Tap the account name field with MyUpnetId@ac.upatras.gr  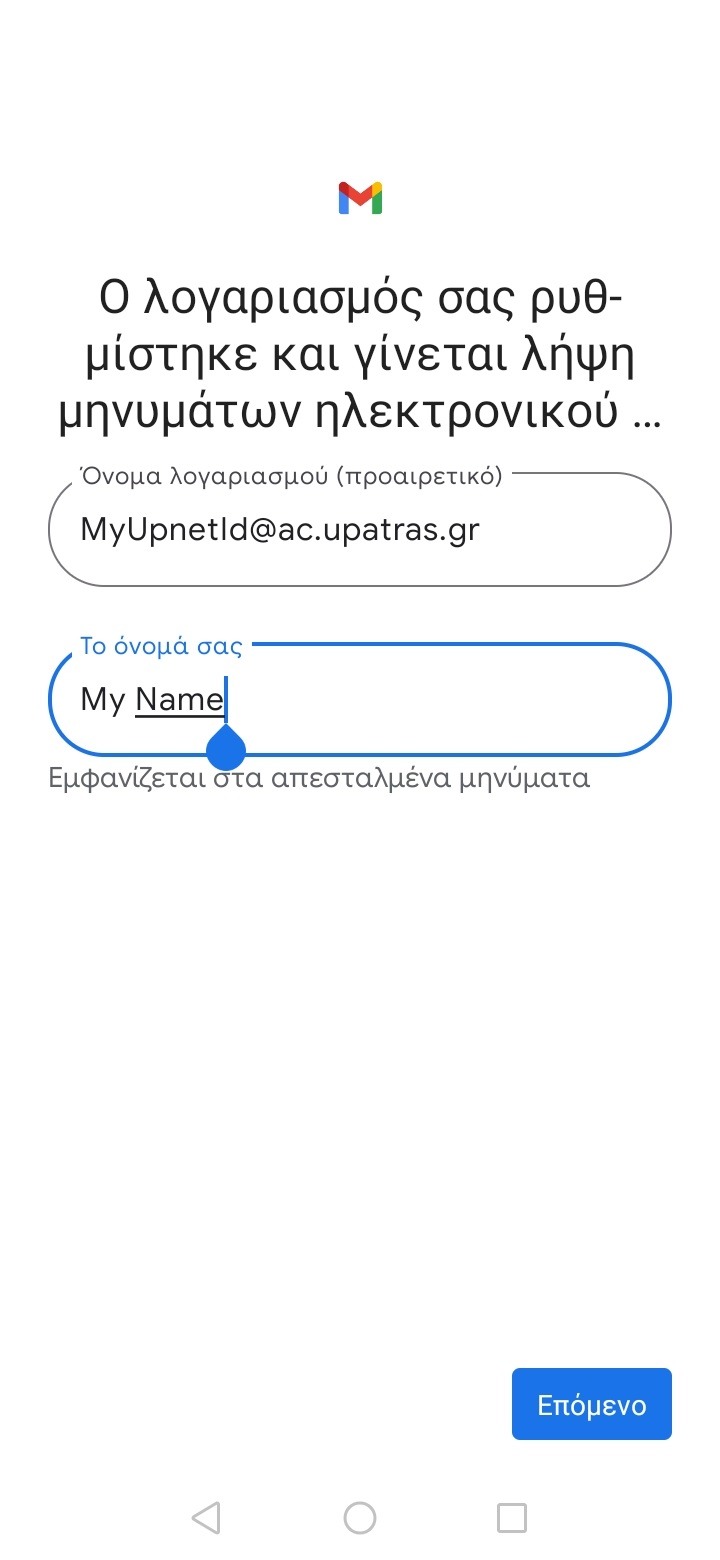360,529
